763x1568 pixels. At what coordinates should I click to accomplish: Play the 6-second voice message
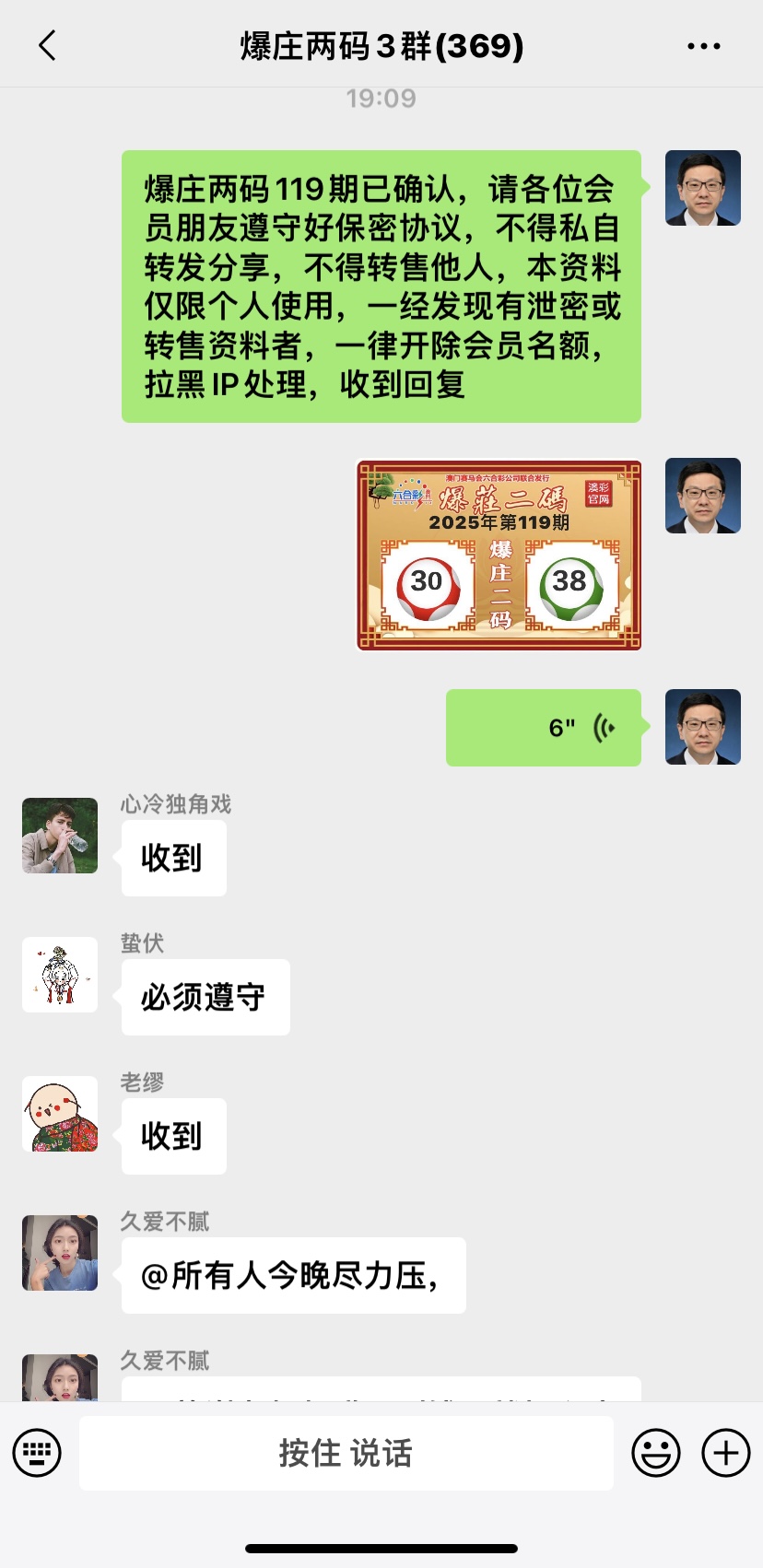pyautogui.click(x=544, y=728)
